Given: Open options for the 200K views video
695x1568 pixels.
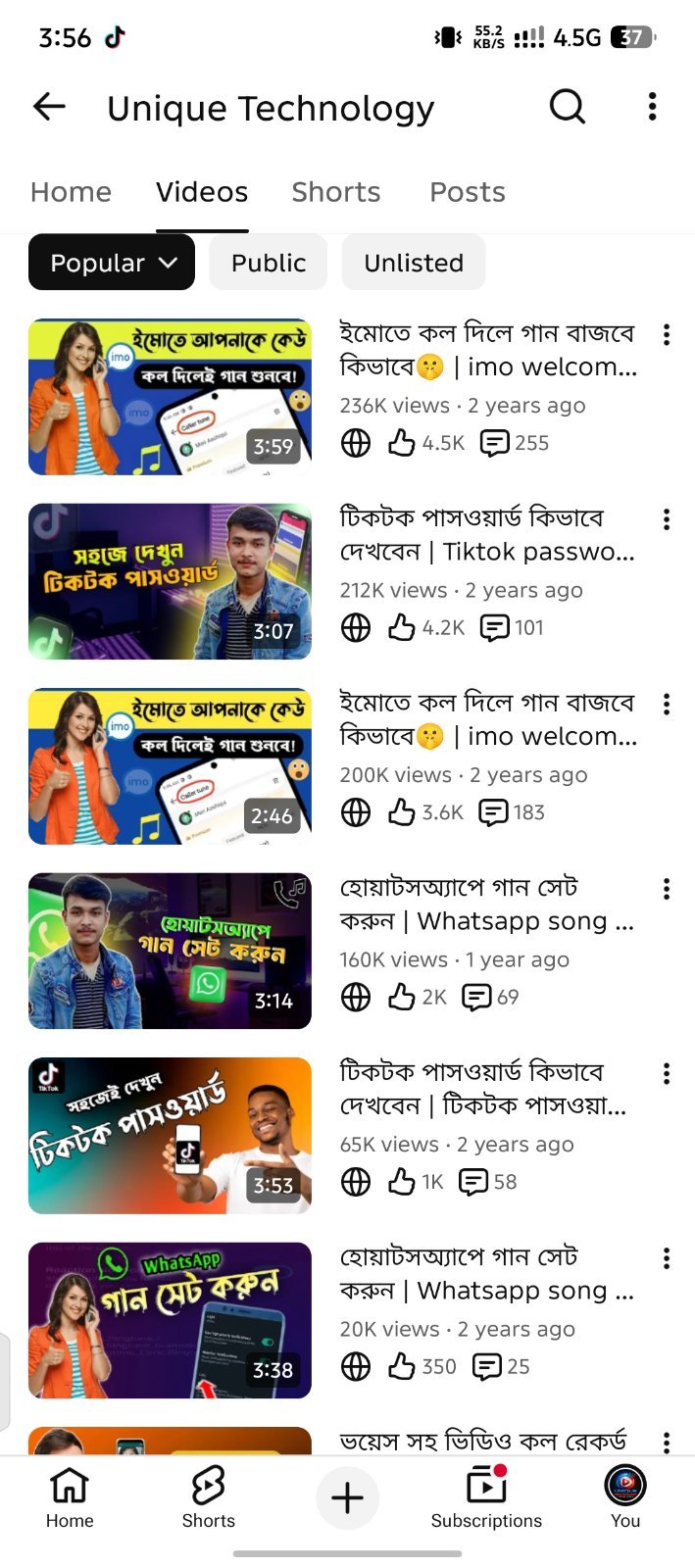Looking at the screenshot, I should (667, 705).
